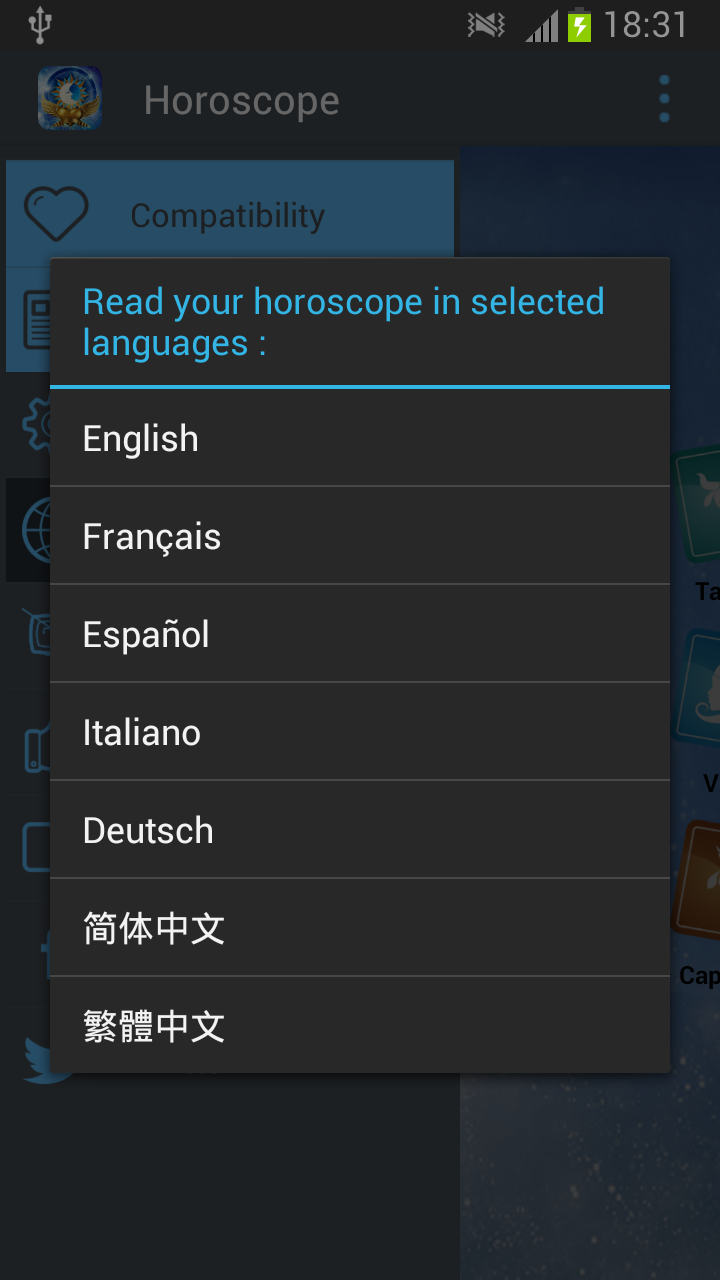720x1280 pixels.
Task: Tap the Horoscope app icon in header
Action: pyautogui.click(x=70, y=99)
